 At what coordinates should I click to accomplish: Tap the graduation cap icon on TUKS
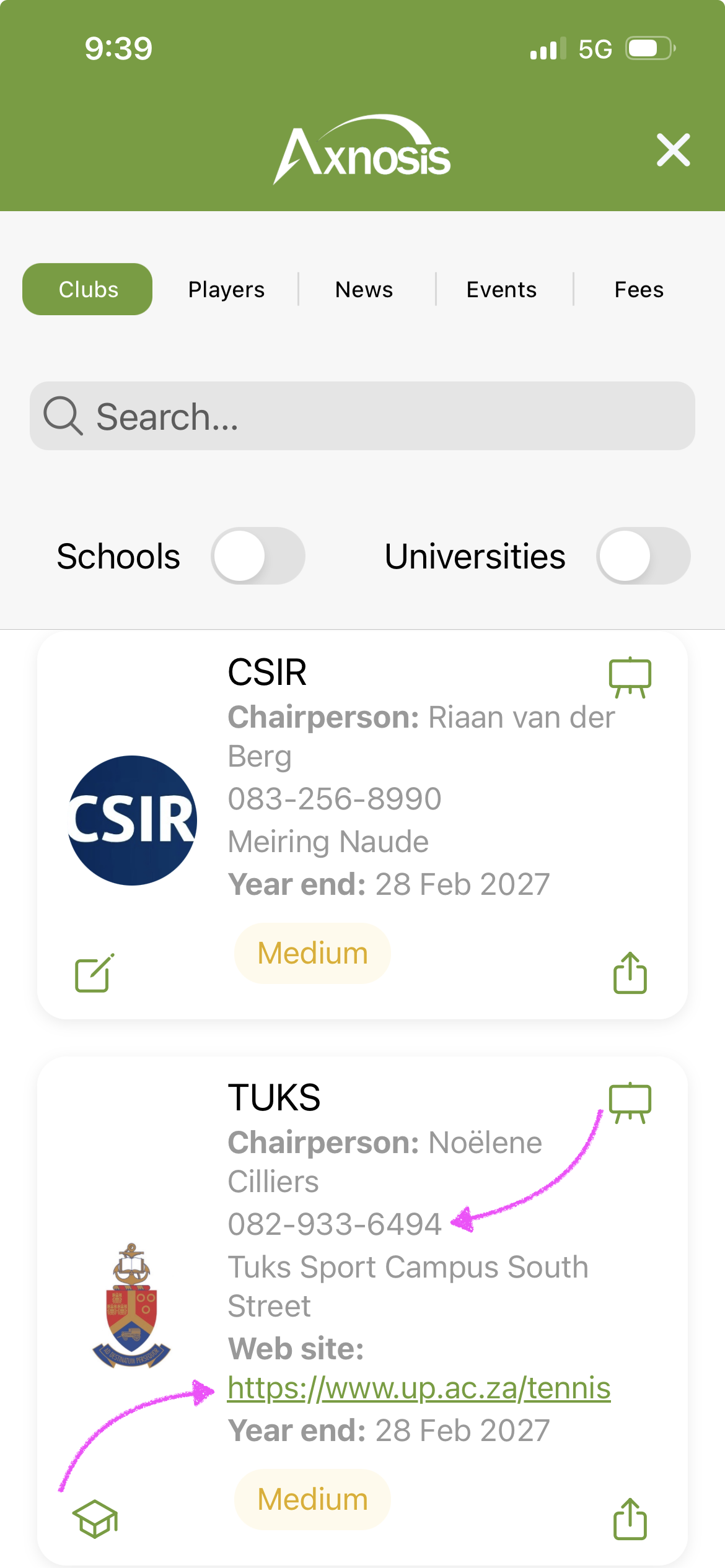(x=95, y=1518)
